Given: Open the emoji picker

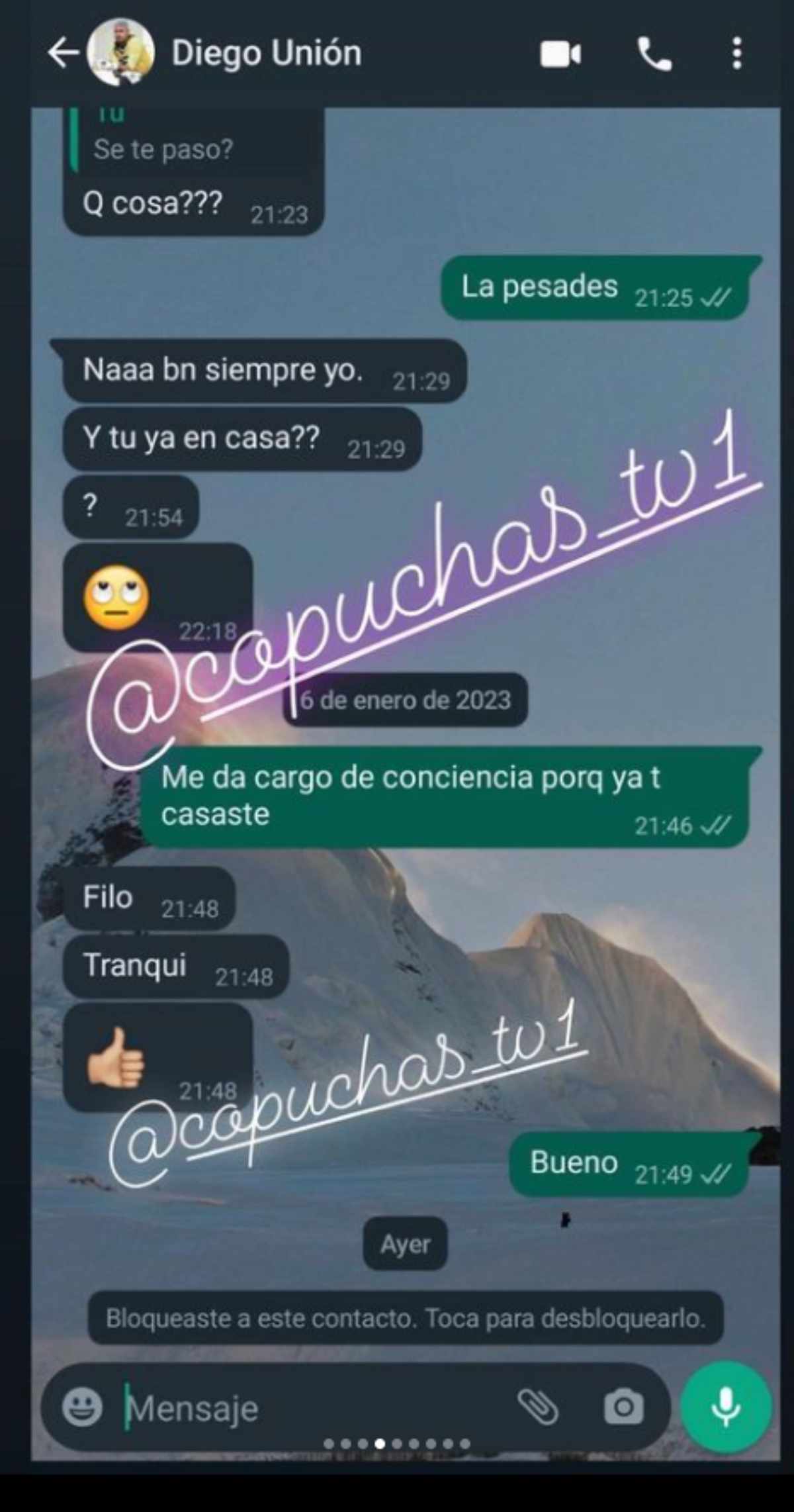Looking at the screenshot, I should pos(83,1407).
